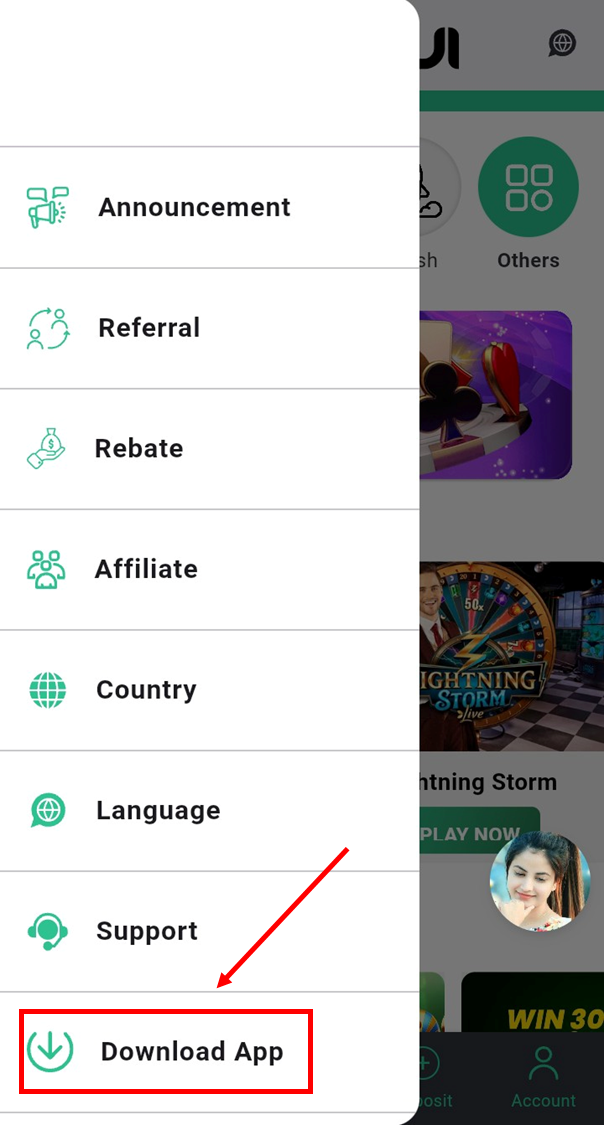604x1125 pixels.
Task: Open Language settings from the drawer
Action: point(158,810)
